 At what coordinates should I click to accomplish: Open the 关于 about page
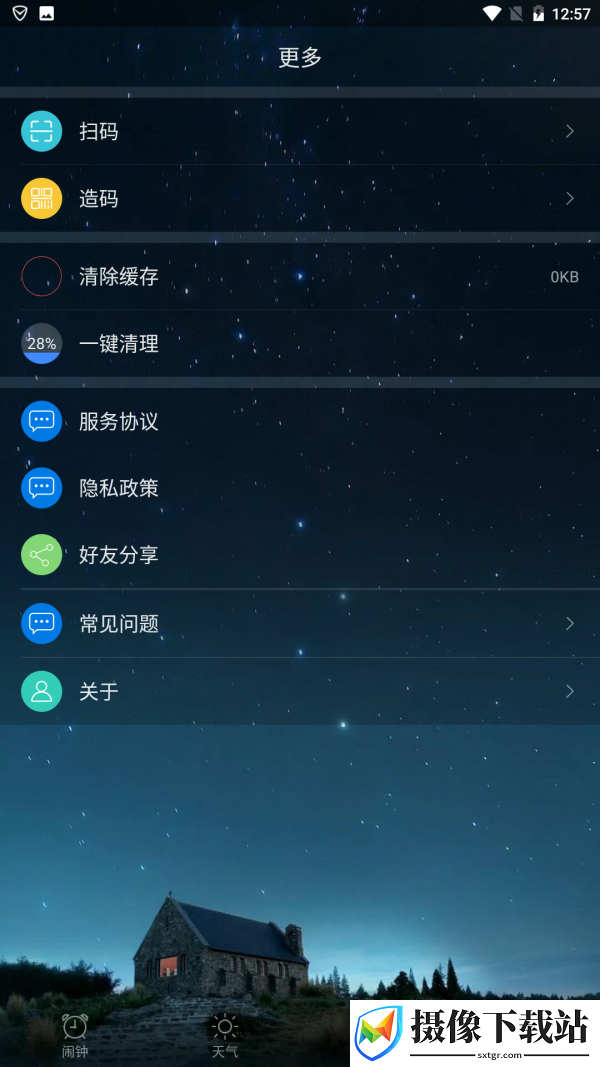tap(300, 691)
